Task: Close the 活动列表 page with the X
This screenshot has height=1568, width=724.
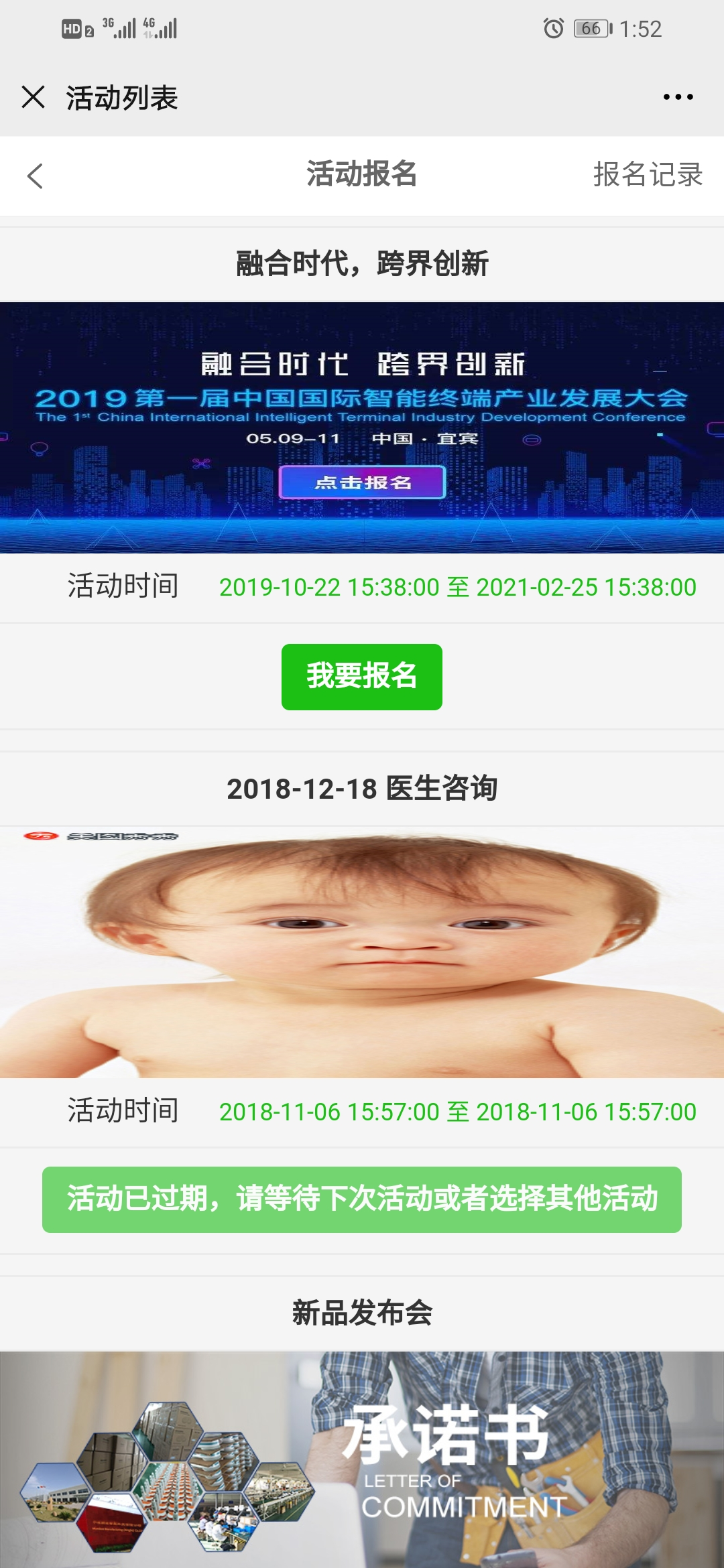Action: (x=33, y=97)
